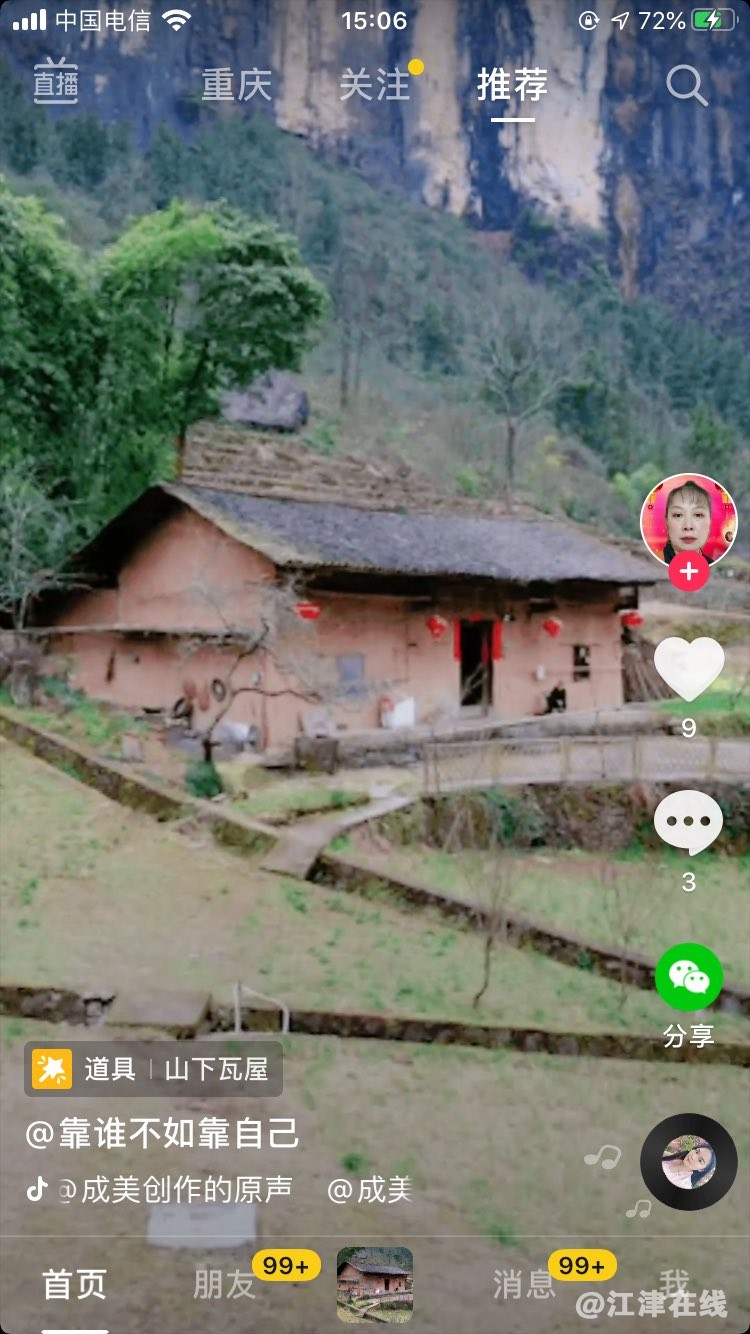Share the video via WeChat icon
Image resolution: width=750 pixels, height=1334 pixels.
[688, 977]
